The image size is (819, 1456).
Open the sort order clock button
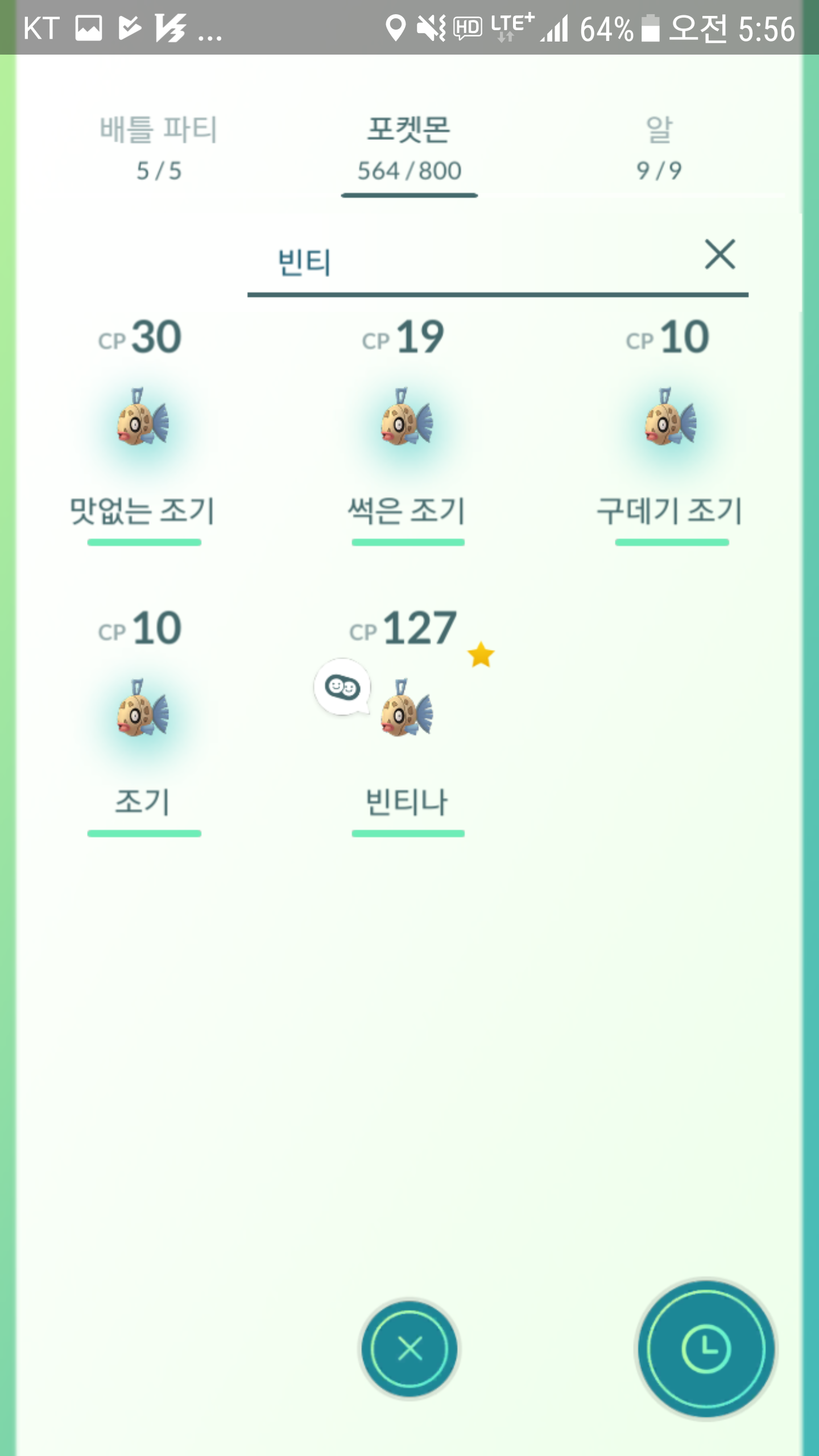(706, 1349)
